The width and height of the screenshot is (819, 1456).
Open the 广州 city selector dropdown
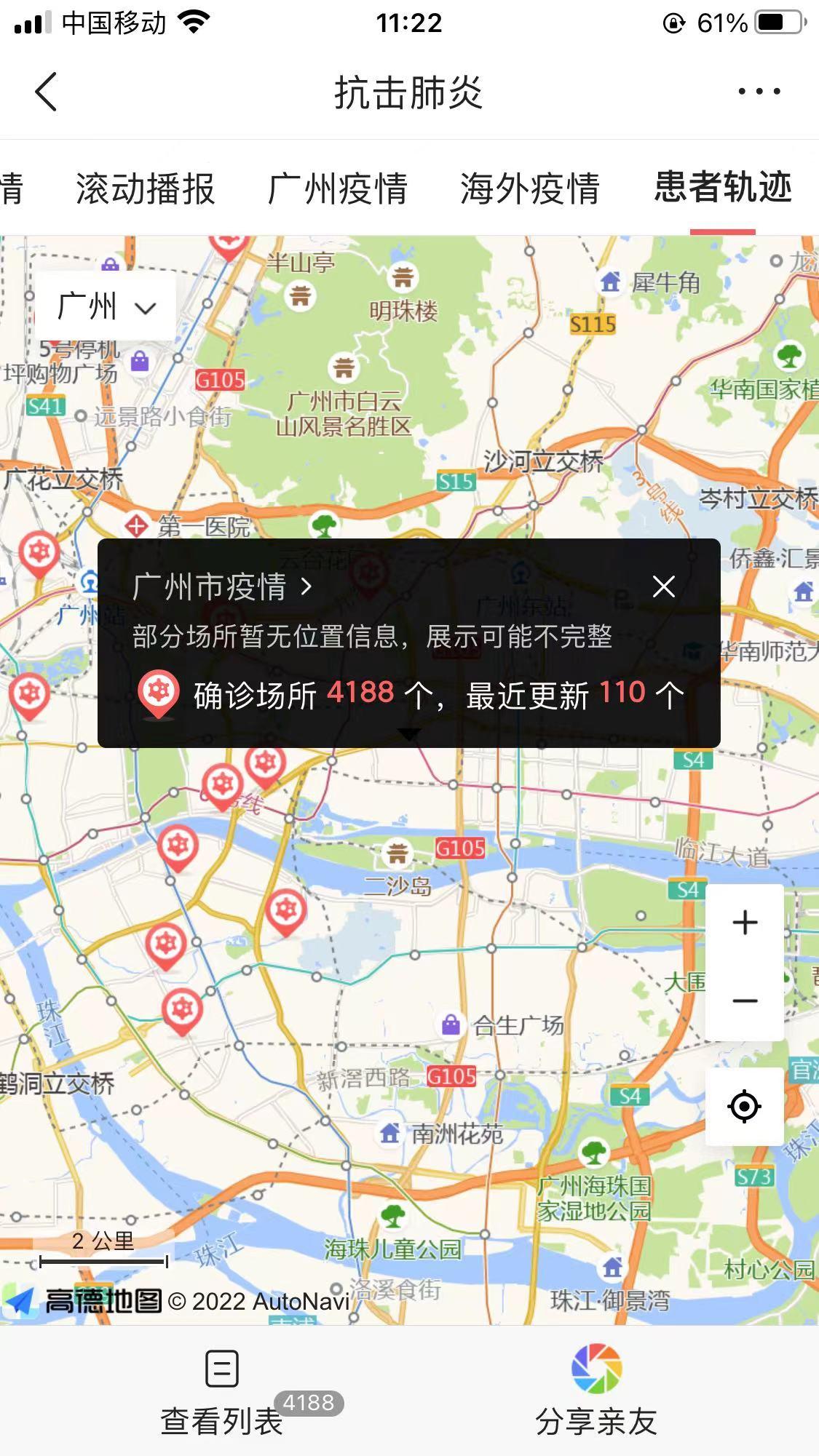[x=104, y=306]
